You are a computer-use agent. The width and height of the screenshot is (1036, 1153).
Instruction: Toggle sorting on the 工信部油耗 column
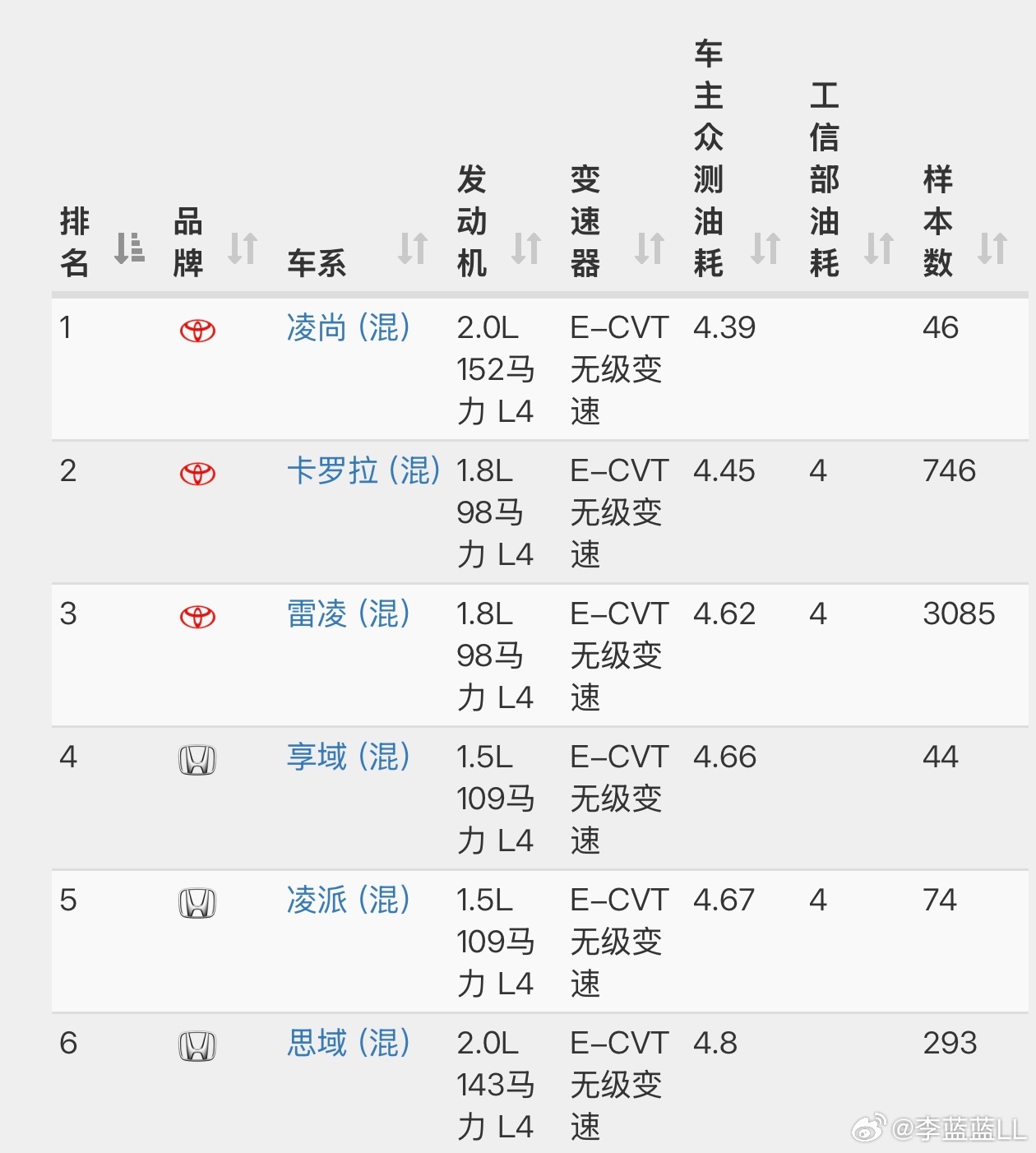pos(877,247)
